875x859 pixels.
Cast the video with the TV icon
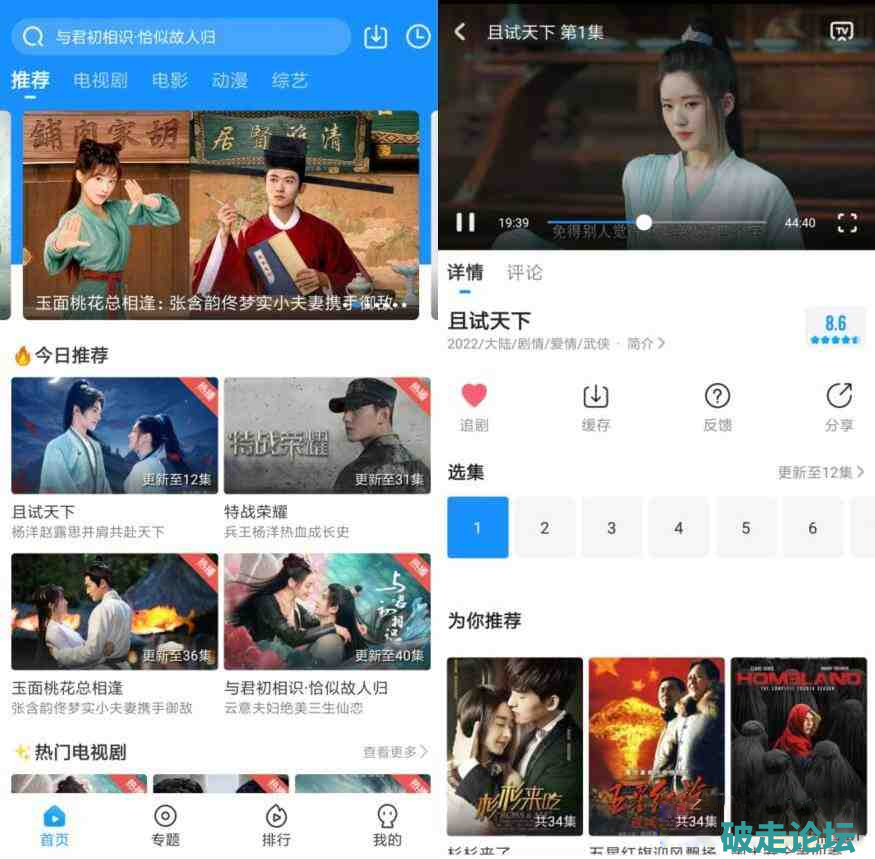842,31
